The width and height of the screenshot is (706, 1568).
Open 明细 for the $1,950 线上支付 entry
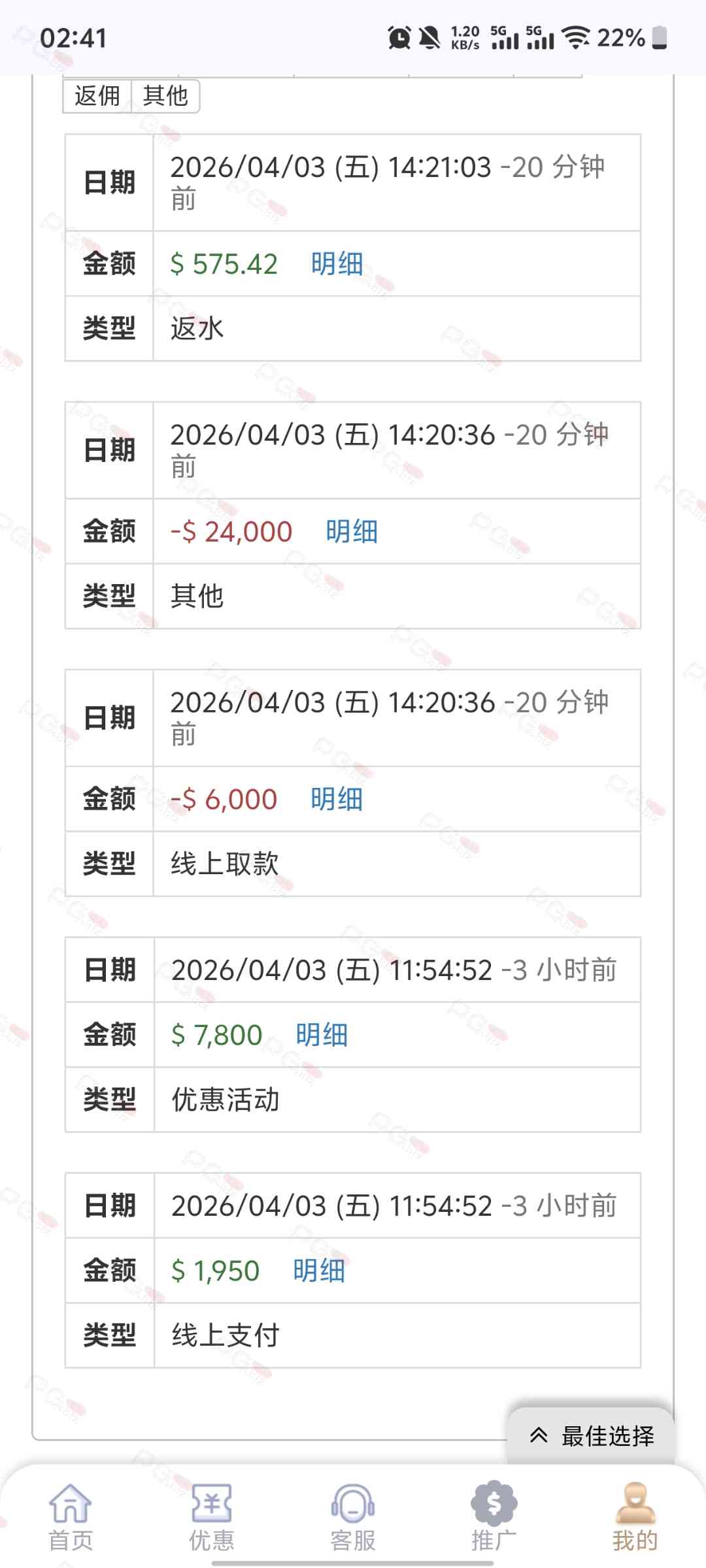pos(319,1271)
